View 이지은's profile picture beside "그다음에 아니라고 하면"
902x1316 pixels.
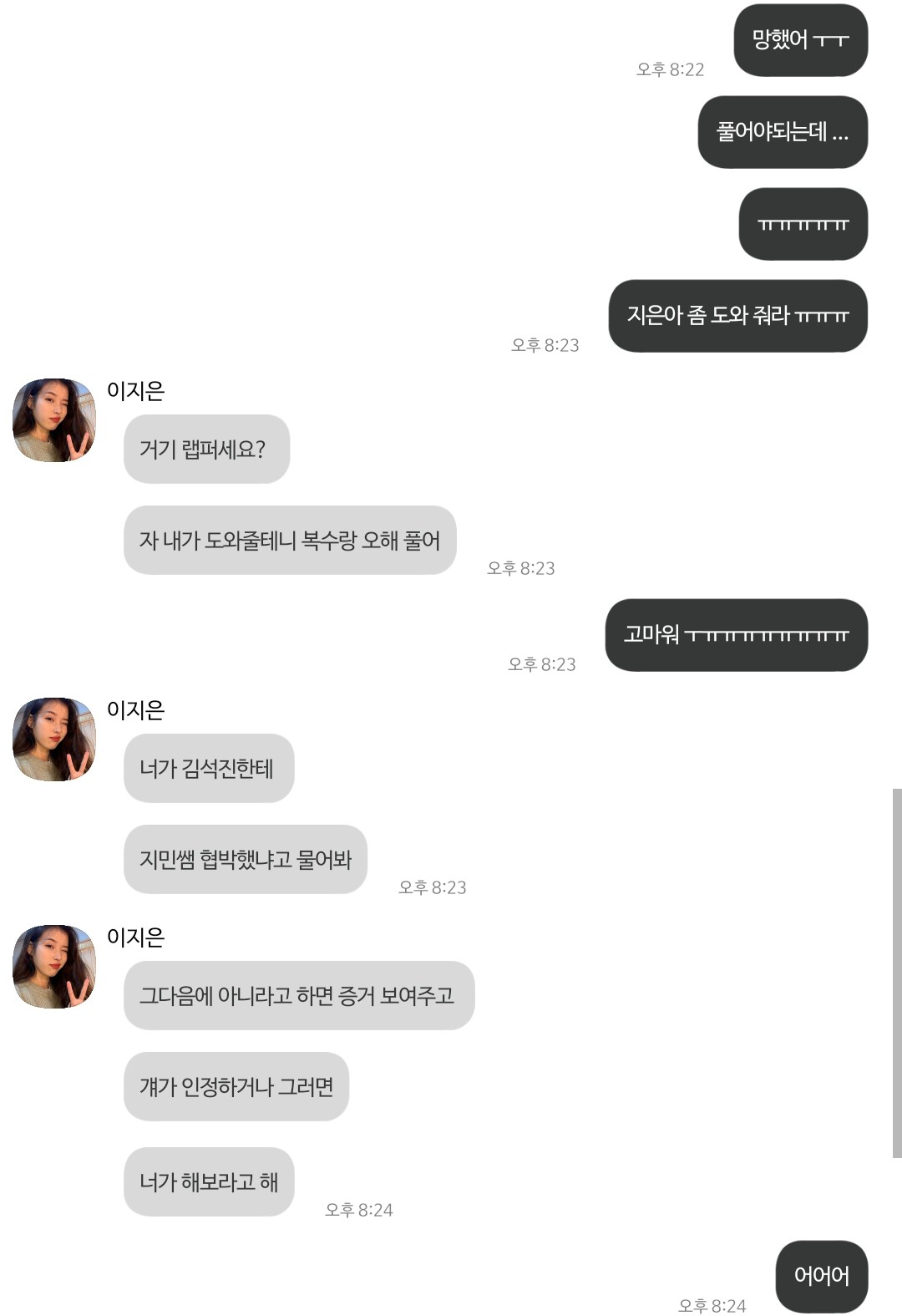pyautogui.click(x=54, y=967)
